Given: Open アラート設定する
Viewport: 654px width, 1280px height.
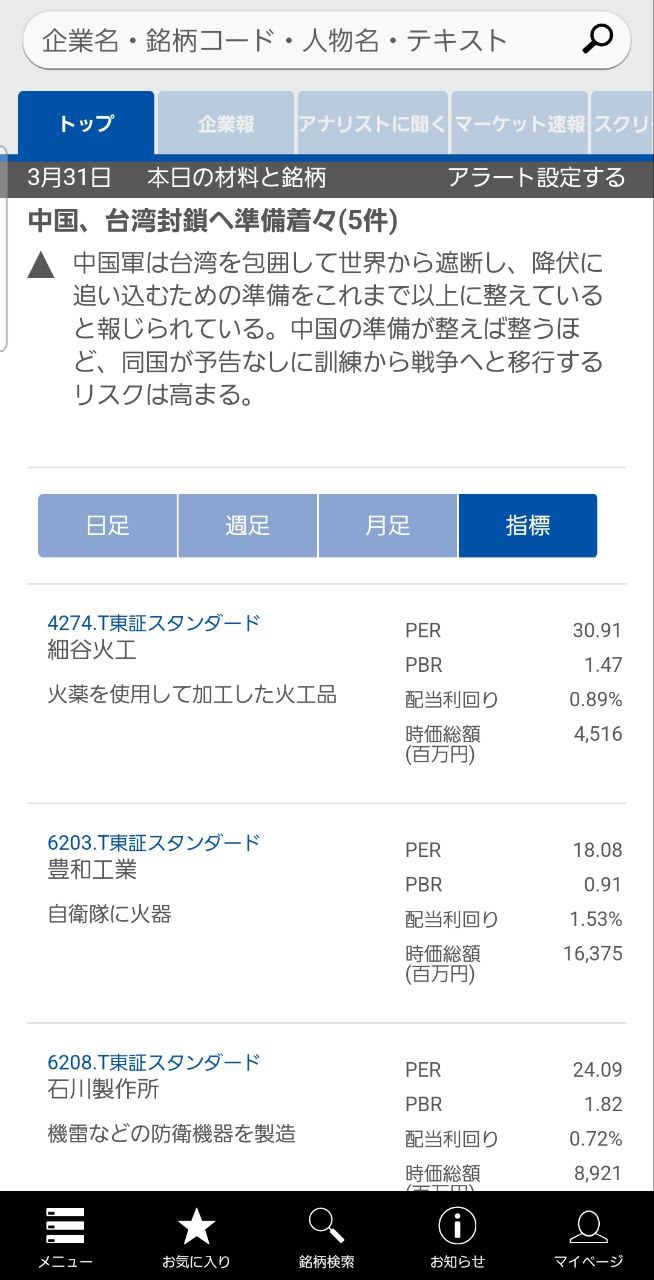Looking at the screenshot, I should [536, 178].
